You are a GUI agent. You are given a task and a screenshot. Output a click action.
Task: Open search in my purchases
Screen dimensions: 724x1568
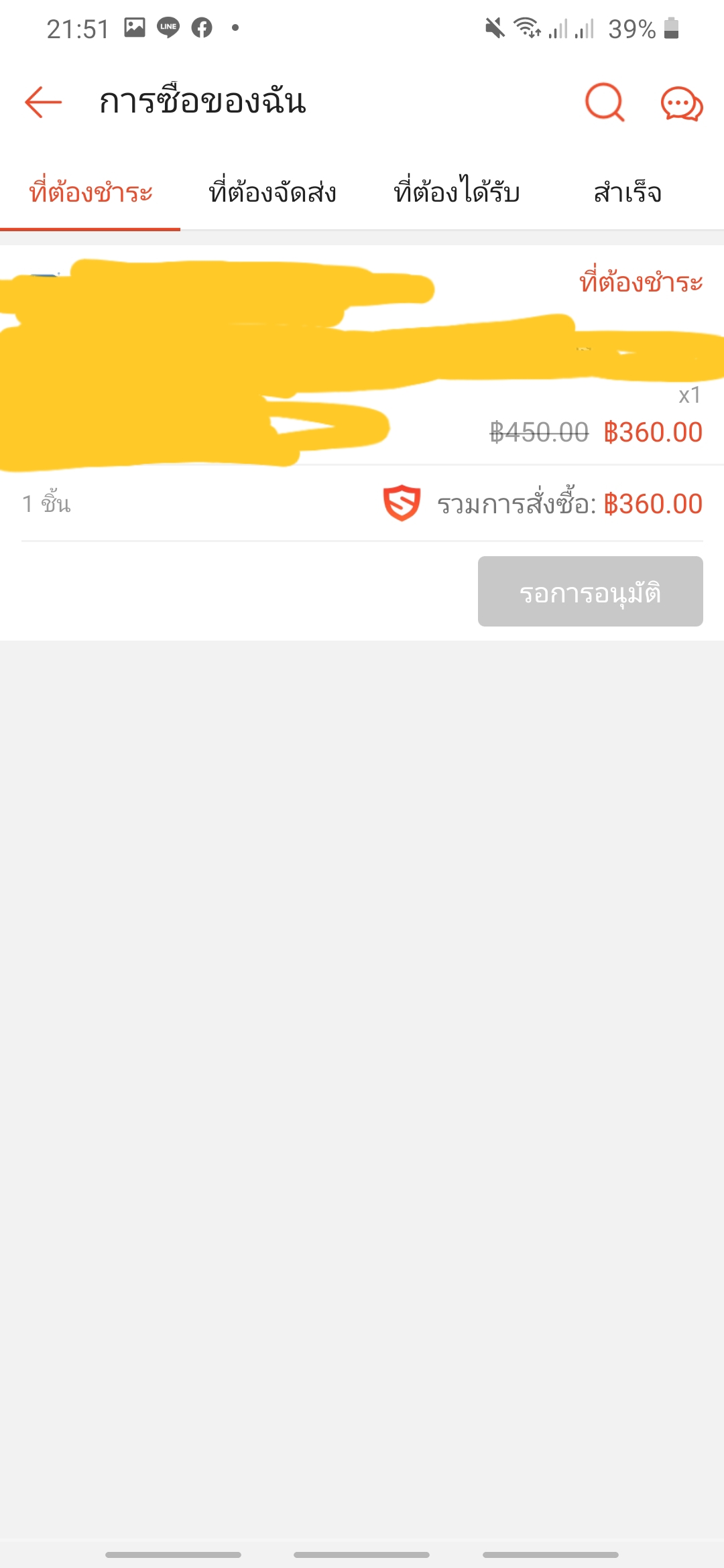604,103
